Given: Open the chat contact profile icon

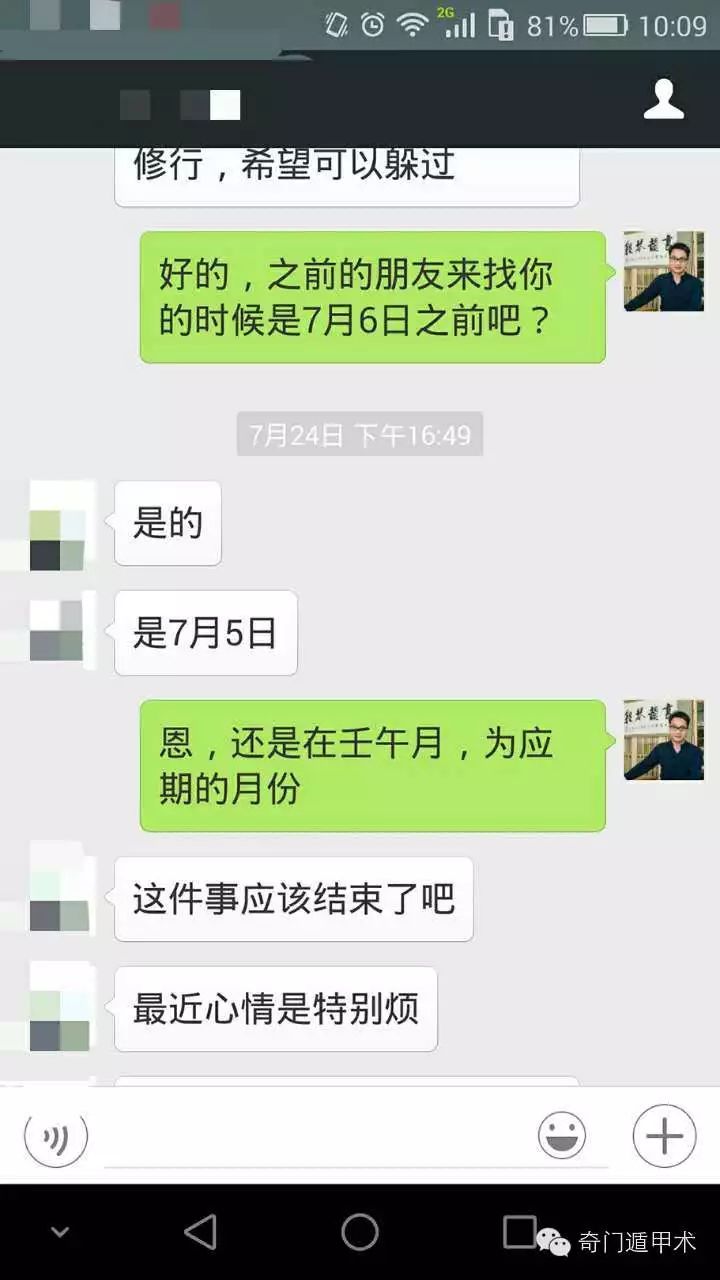Looking at the screenshot, I should [663, 101].
